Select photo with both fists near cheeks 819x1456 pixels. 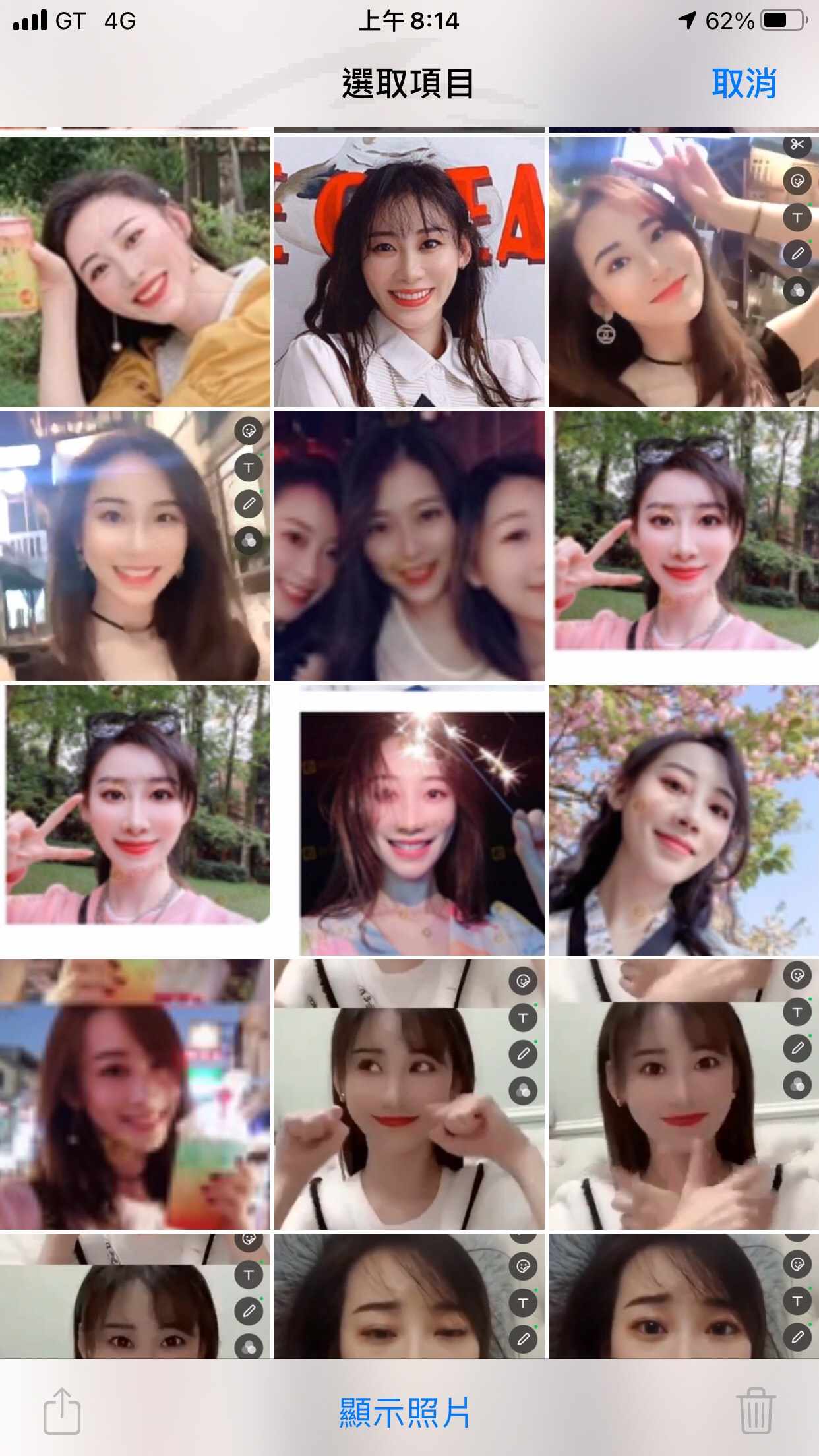coord(409,1094)
